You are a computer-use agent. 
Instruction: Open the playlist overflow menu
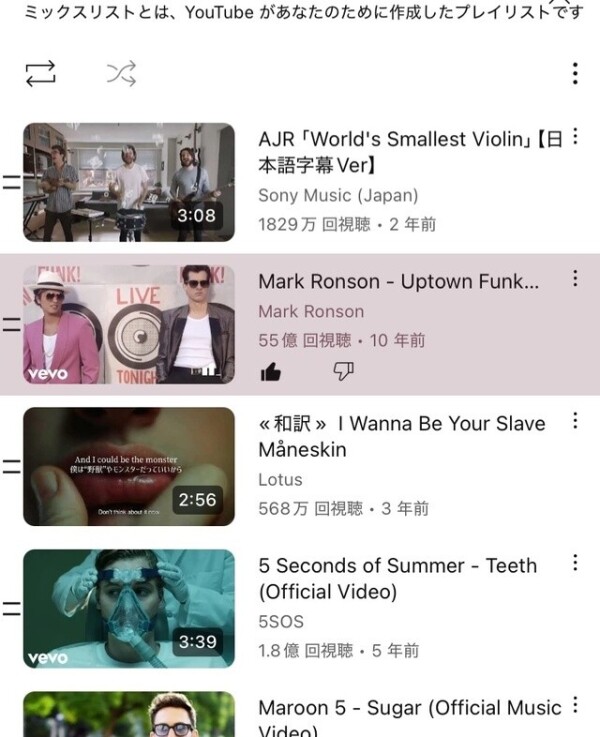pyautogui.click(x=575, y=73)
